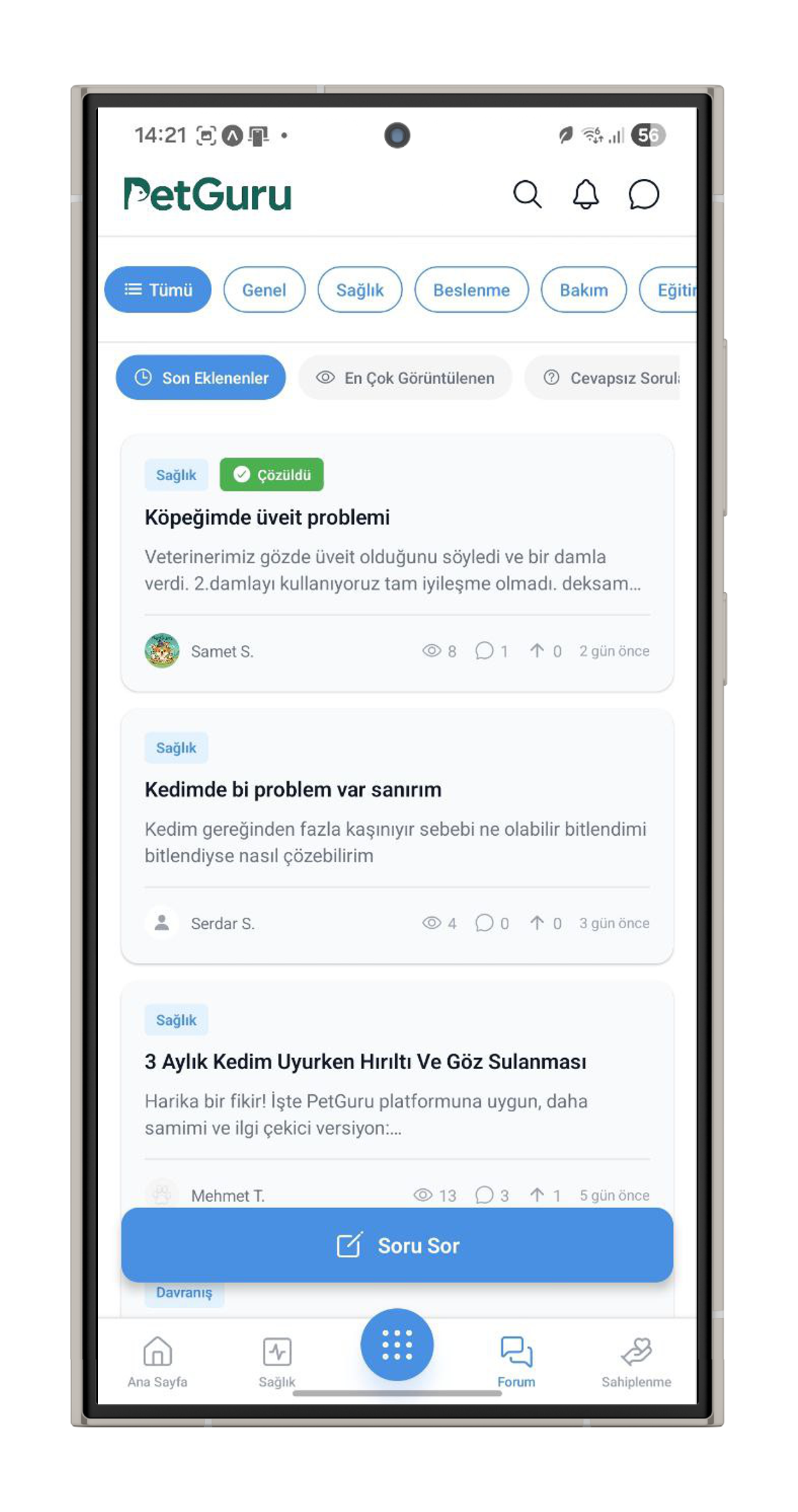Open the notifications bell
Image resolution: width=798 pixels, height=1512 pixels.
pos(585,194)
